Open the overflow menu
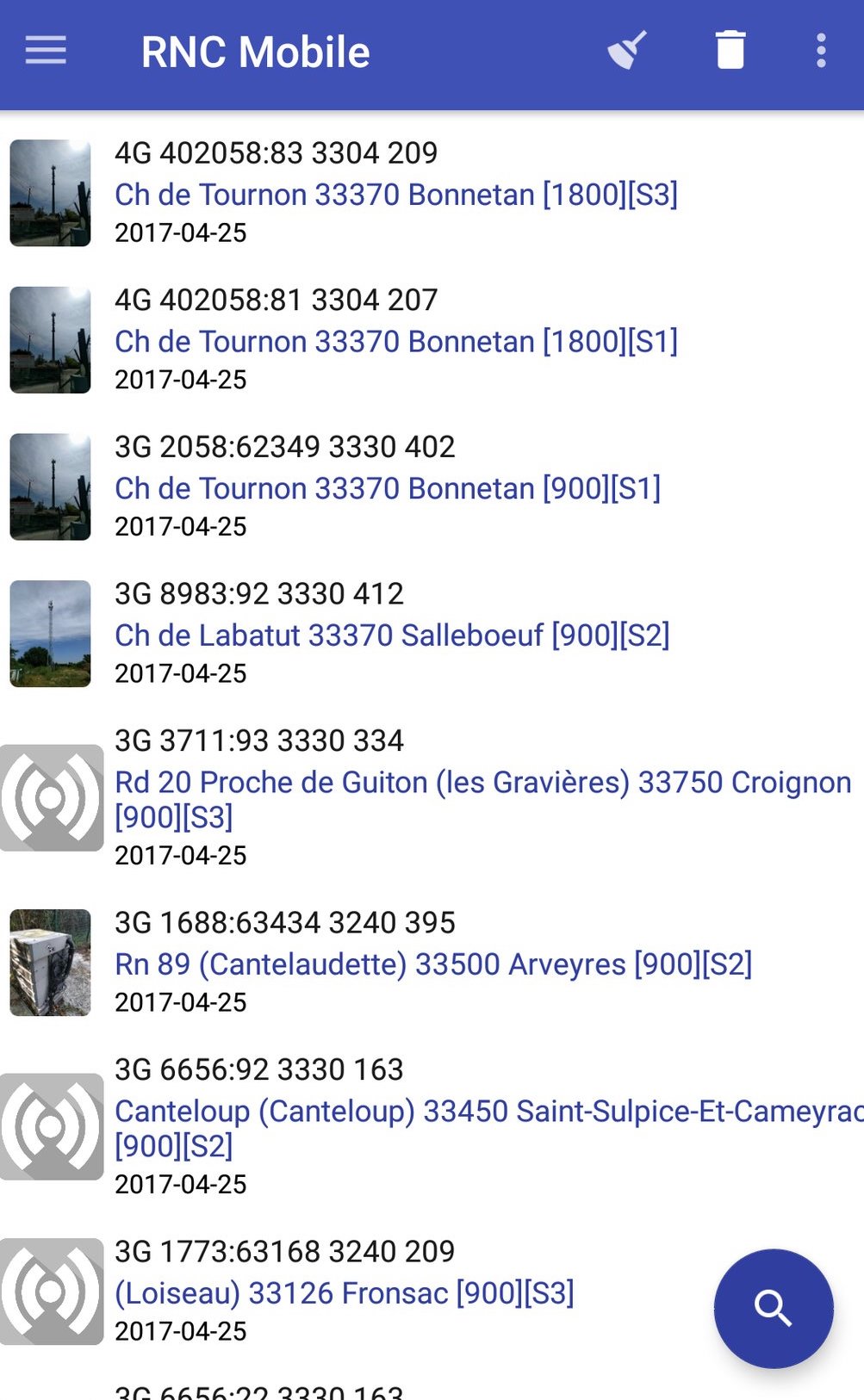The width and height of the screenshot is (864, 1400). tap(821, 51)
